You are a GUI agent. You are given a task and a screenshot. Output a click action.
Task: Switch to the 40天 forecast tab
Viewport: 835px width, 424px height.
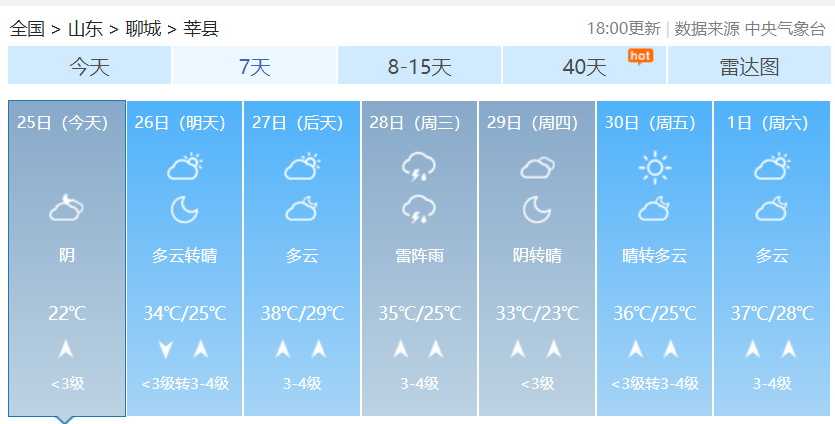584,67
